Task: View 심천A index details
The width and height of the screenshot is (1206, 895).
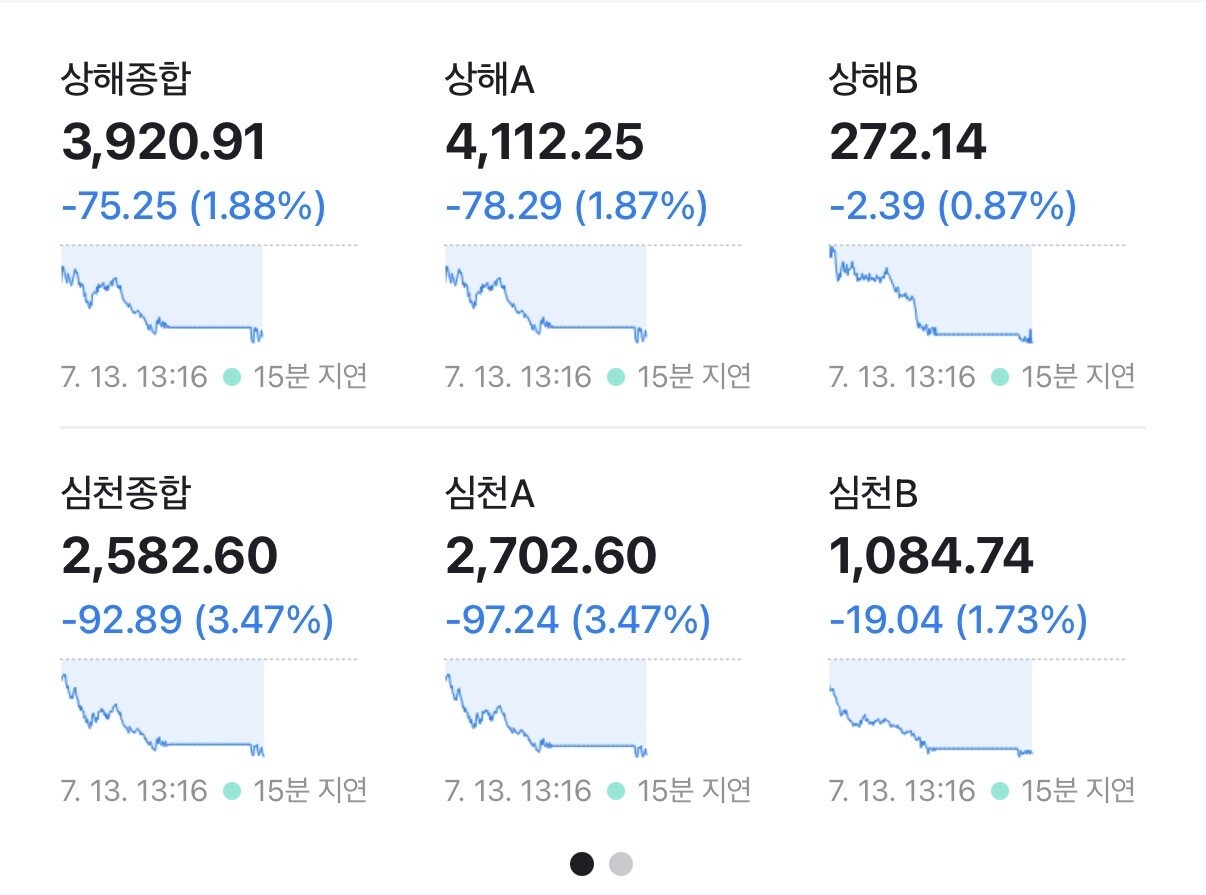Action: point(597,640)
